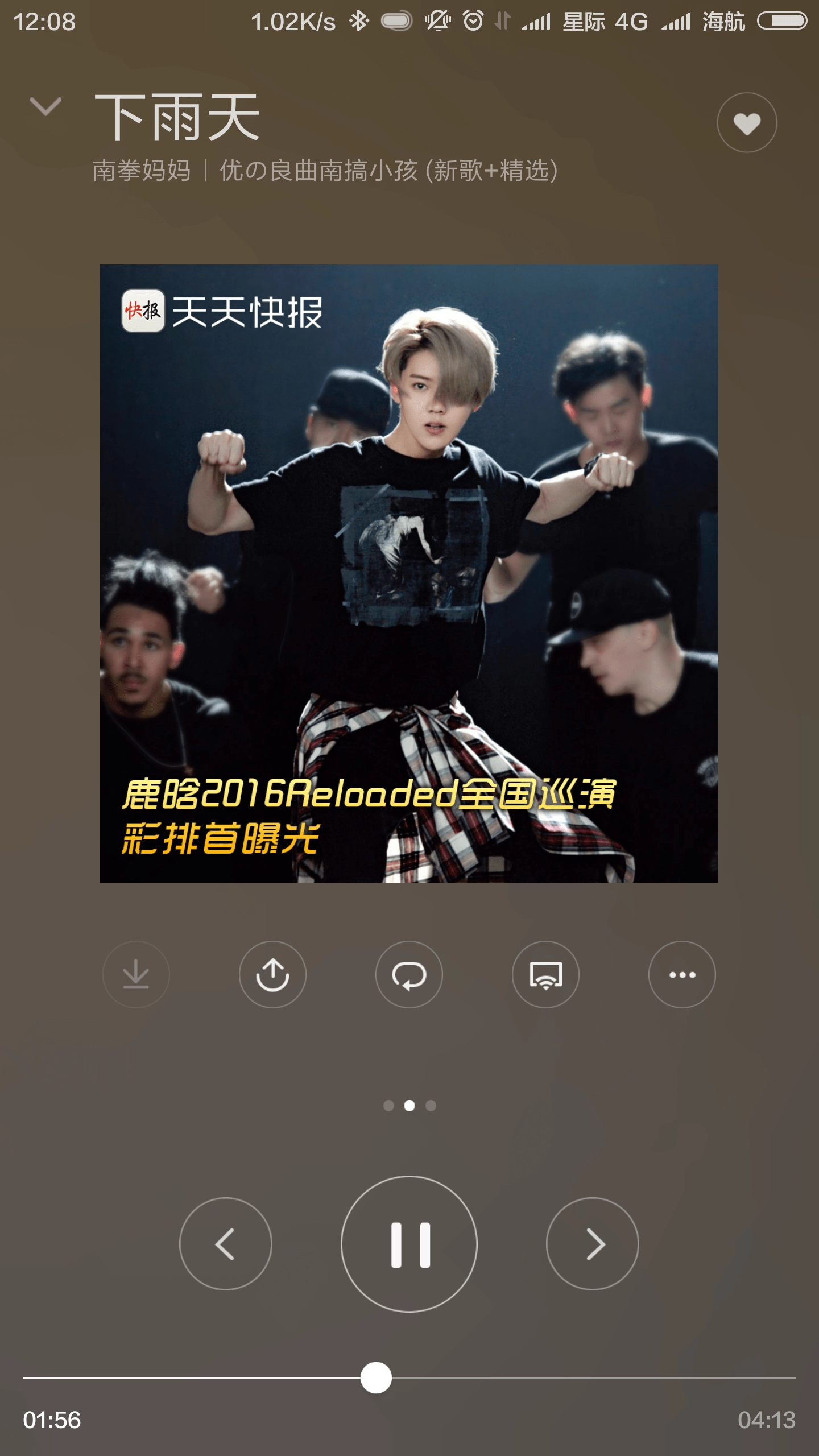819x1456 pixels.
Task: Favorite the song 下雨天 with the heart
Action: (747, 123)
